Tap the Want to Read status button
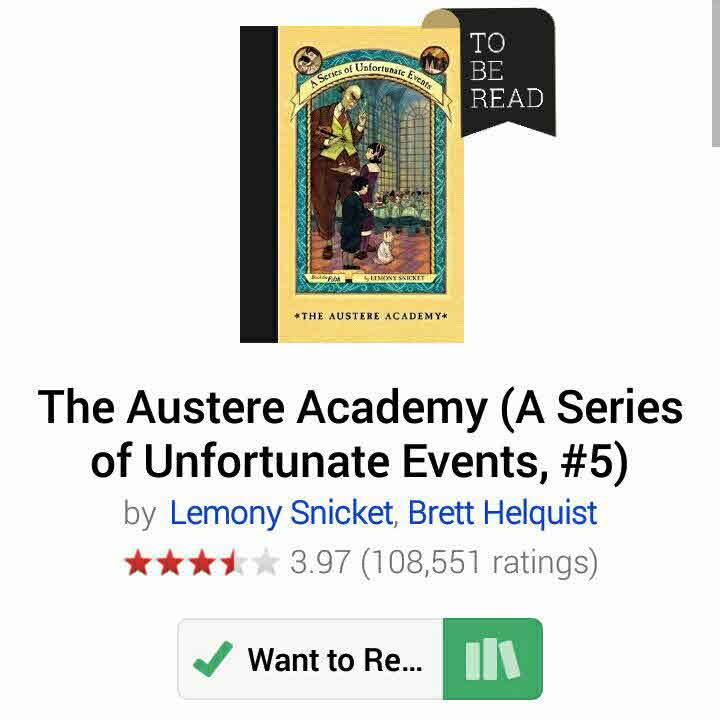This screenshot has height=720, width=720. (311, 659)
